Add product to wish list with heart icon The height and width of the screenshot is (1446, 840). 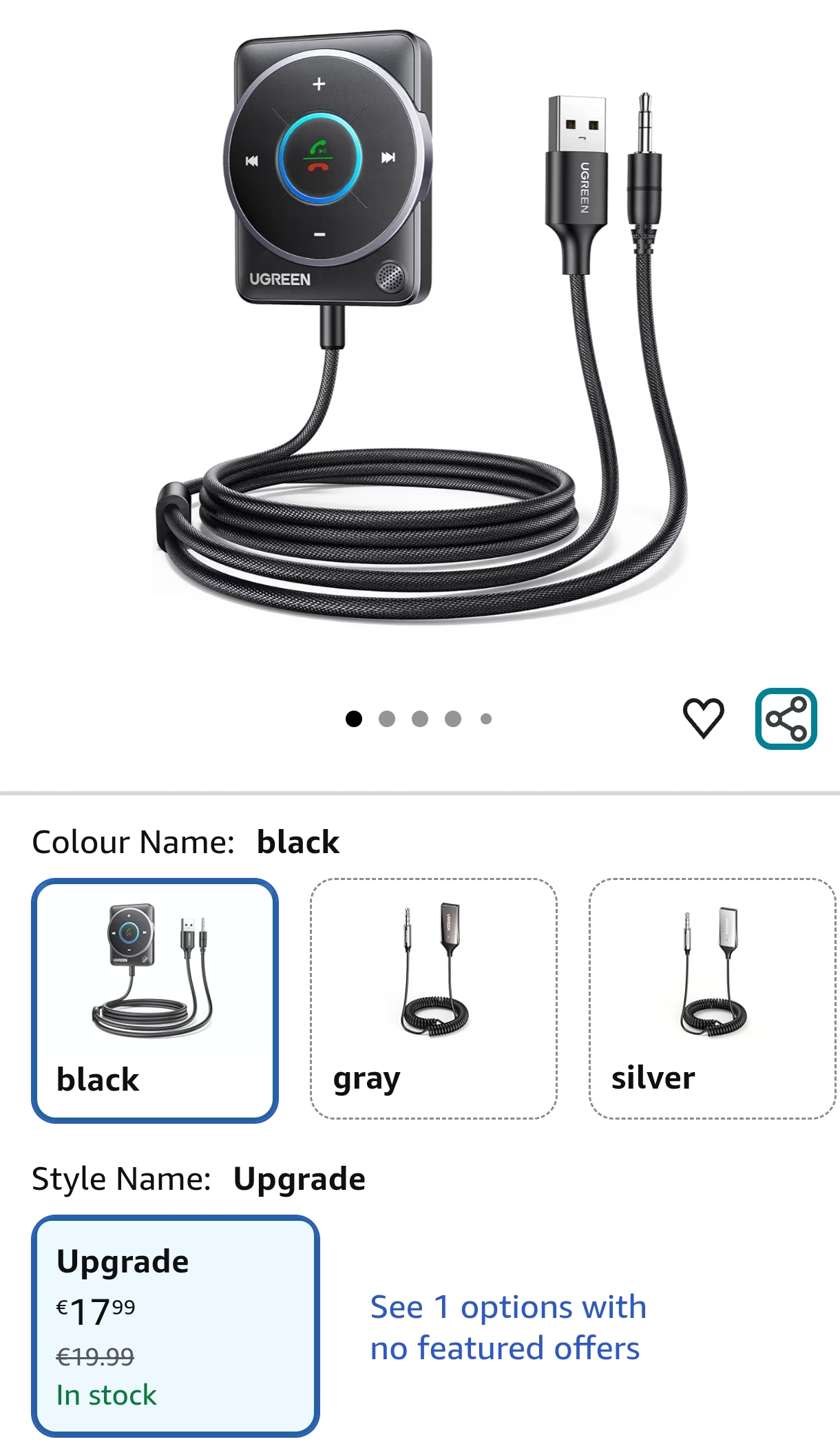[703, 718]
